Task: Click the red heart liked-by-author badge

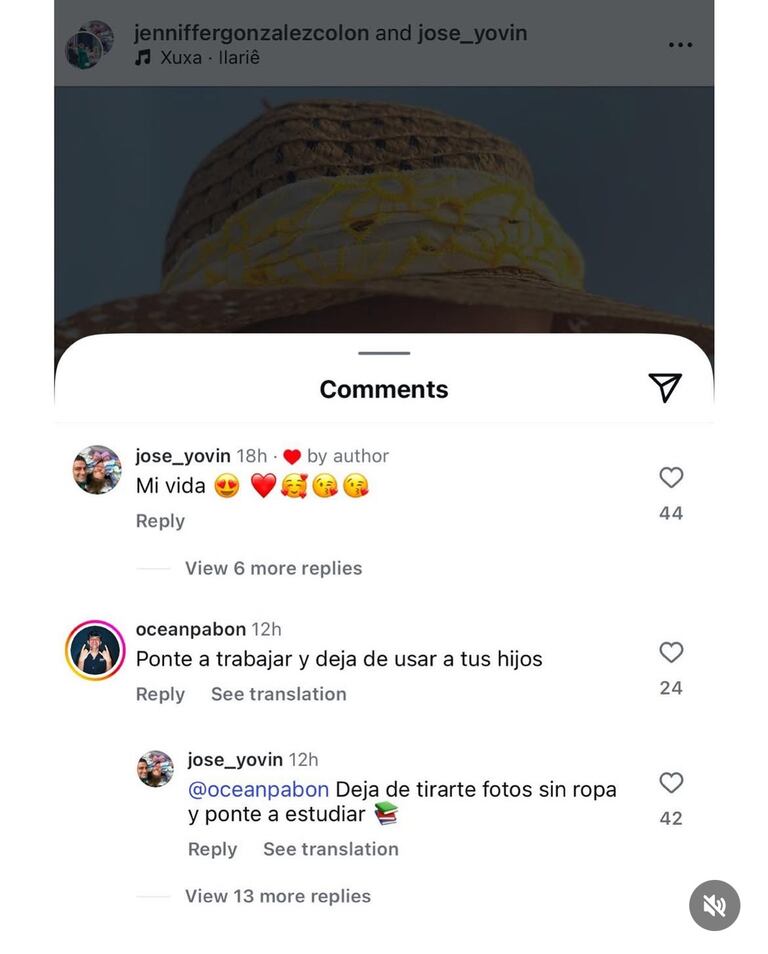Action: tap(290, 455)
